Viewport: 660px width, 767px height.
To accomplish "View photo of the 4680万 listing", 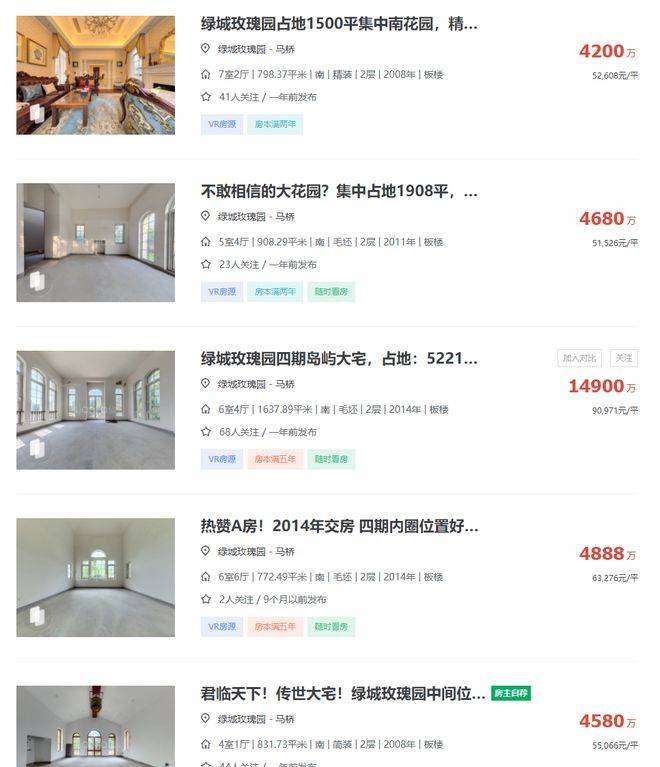I will tap(95, 242).
